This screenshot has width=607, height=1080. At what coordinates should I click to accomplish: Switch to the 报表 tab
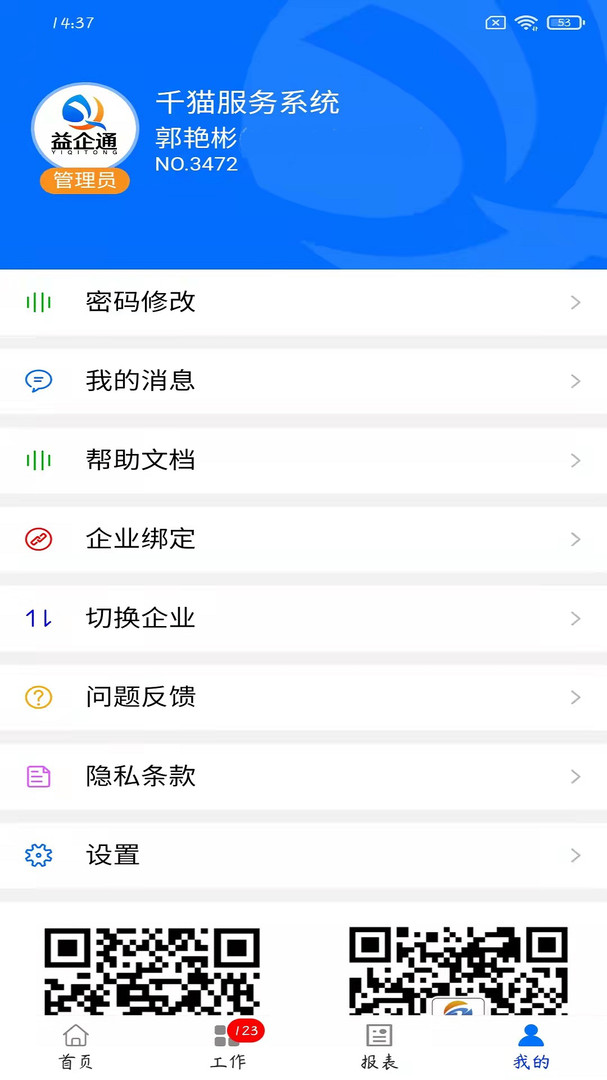(x=380, y=1047)
